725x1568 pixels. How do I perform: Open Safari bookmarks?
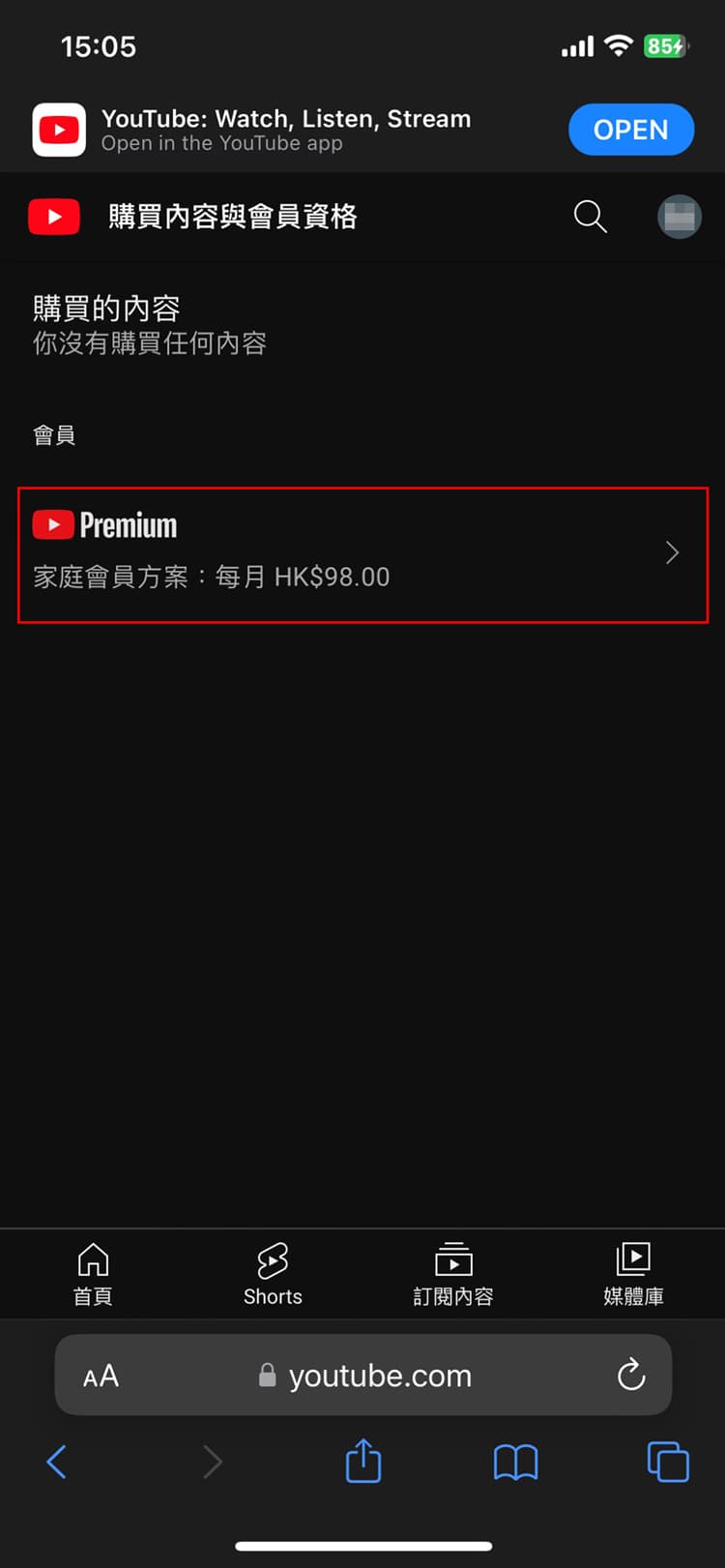pos(515,1462)
